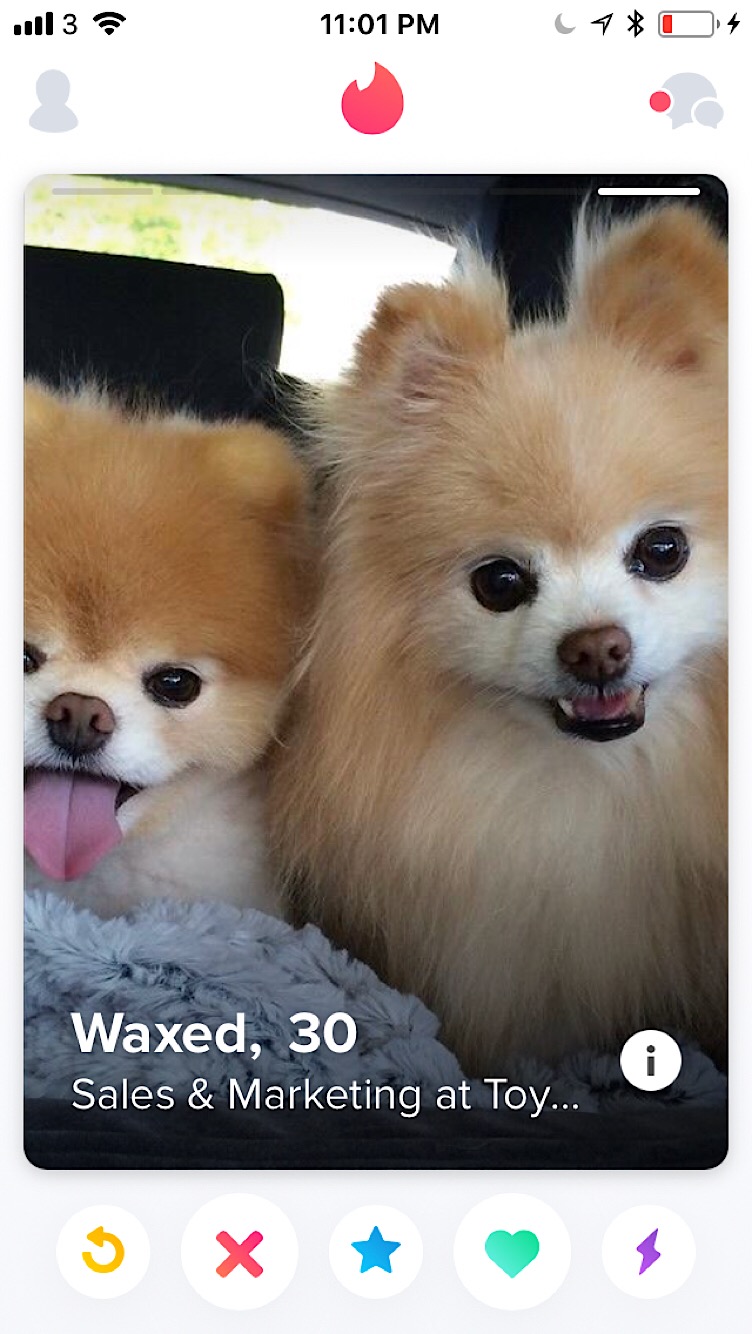This screenshot has height=1334, width=752.
Task: Activate Boost with the purple lightning bolt
Action: [x=648, y=1252]
